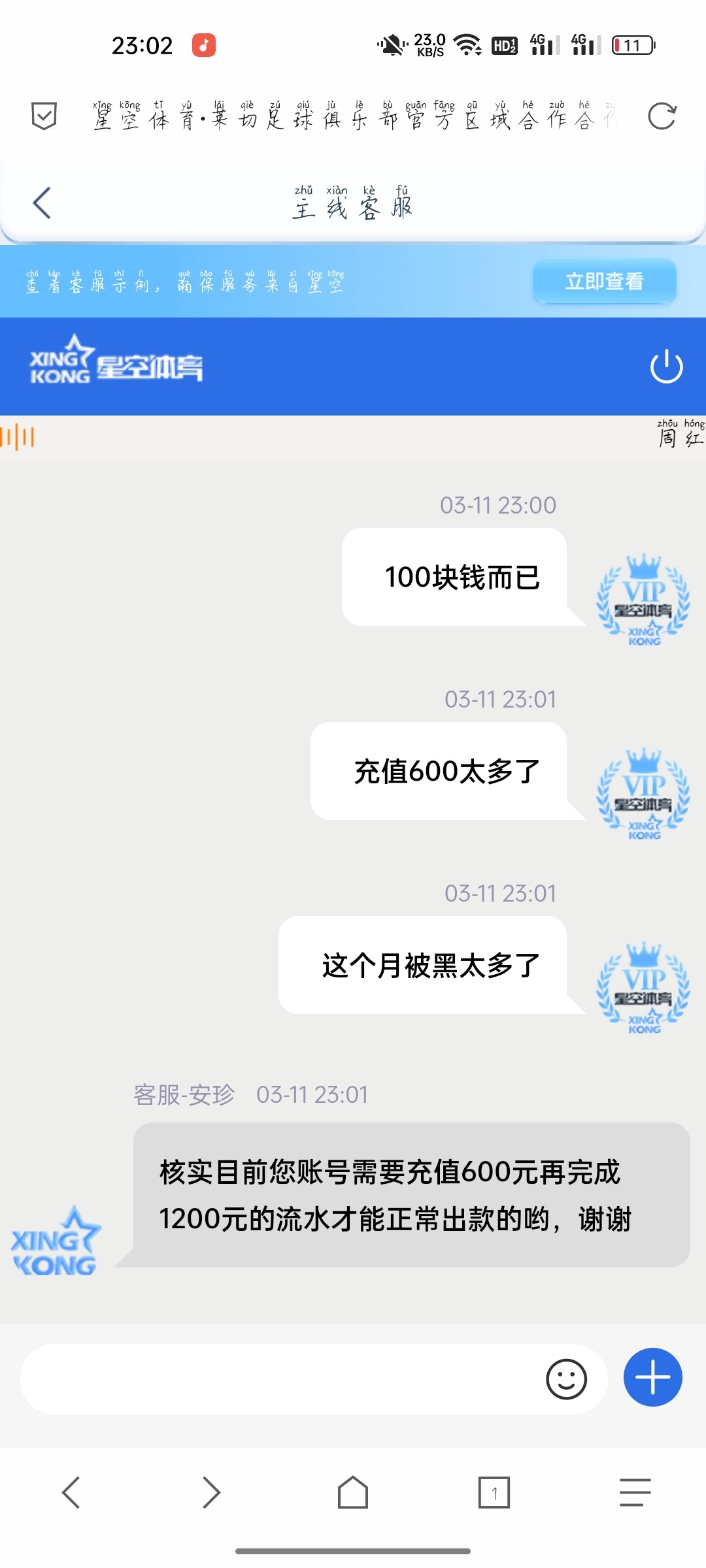The image size is (706, 1568).
Task: Tap the 立即查看 button
Action: coord(603,282)
